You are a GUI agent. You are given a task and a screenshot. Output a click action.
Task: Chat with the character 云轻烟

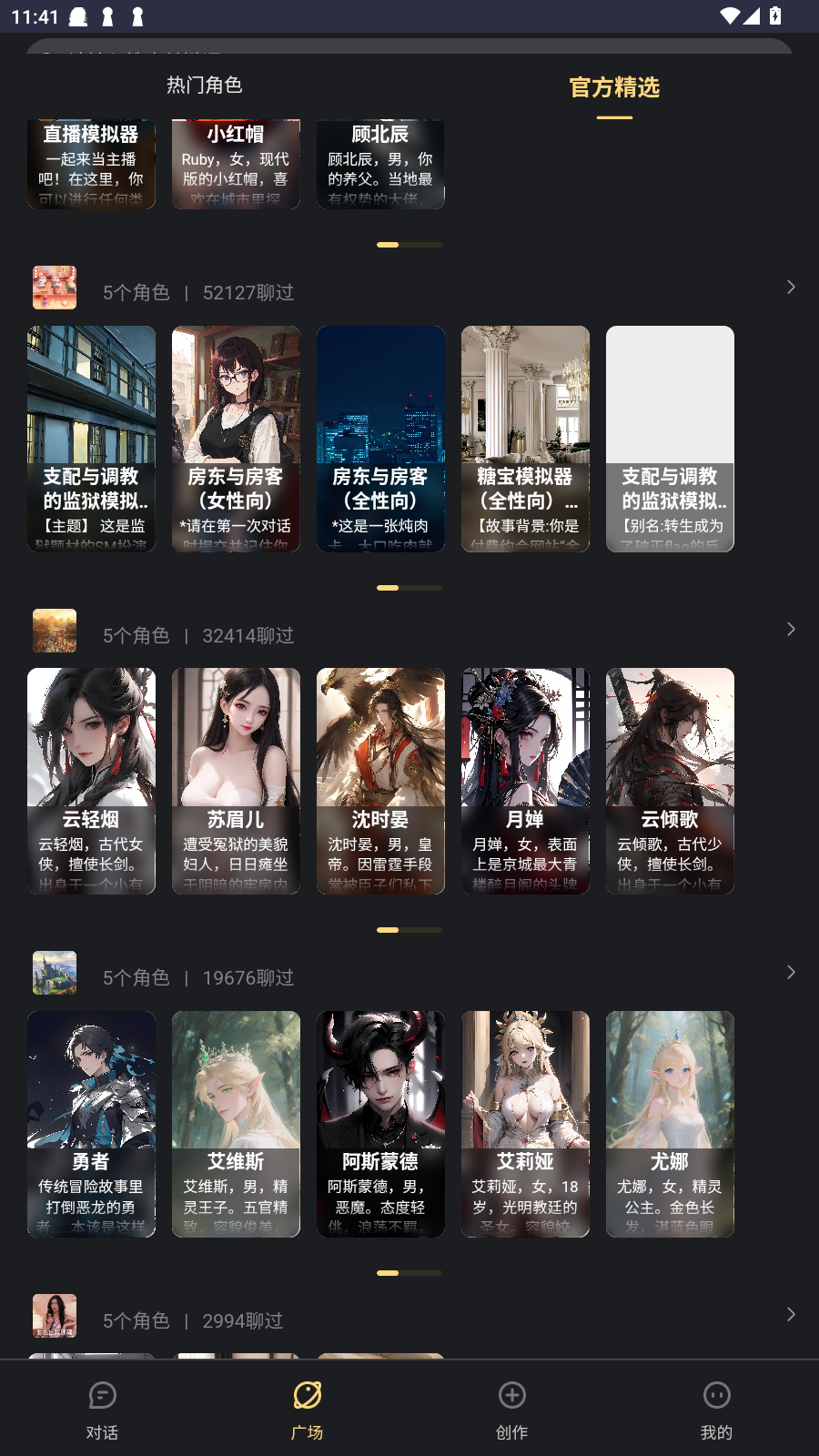pos(91,781)
